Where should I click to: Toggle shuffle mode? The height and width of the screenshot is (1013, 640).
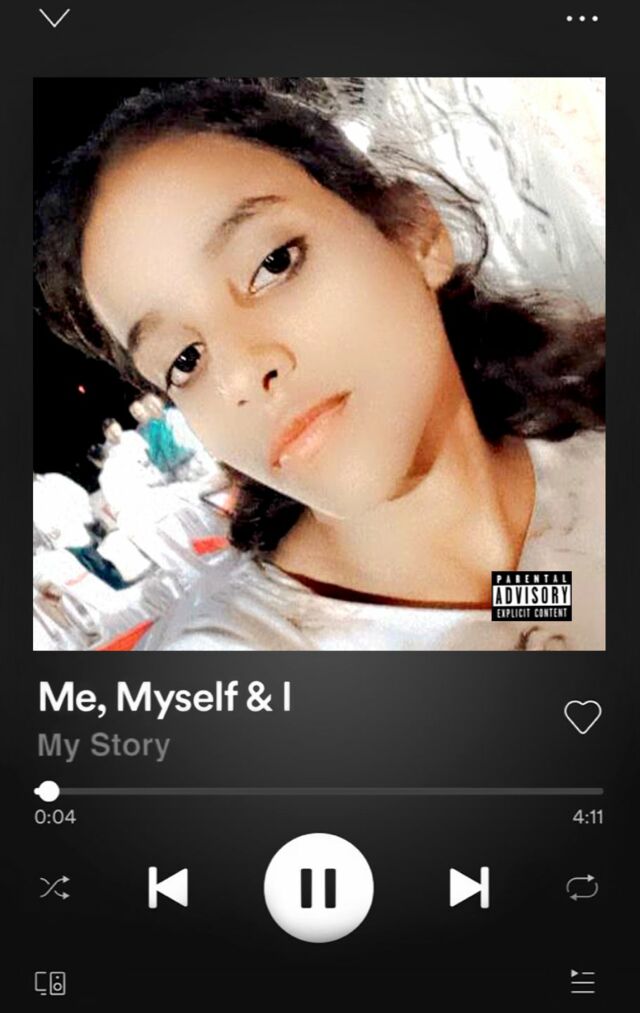tap(54, 887)
